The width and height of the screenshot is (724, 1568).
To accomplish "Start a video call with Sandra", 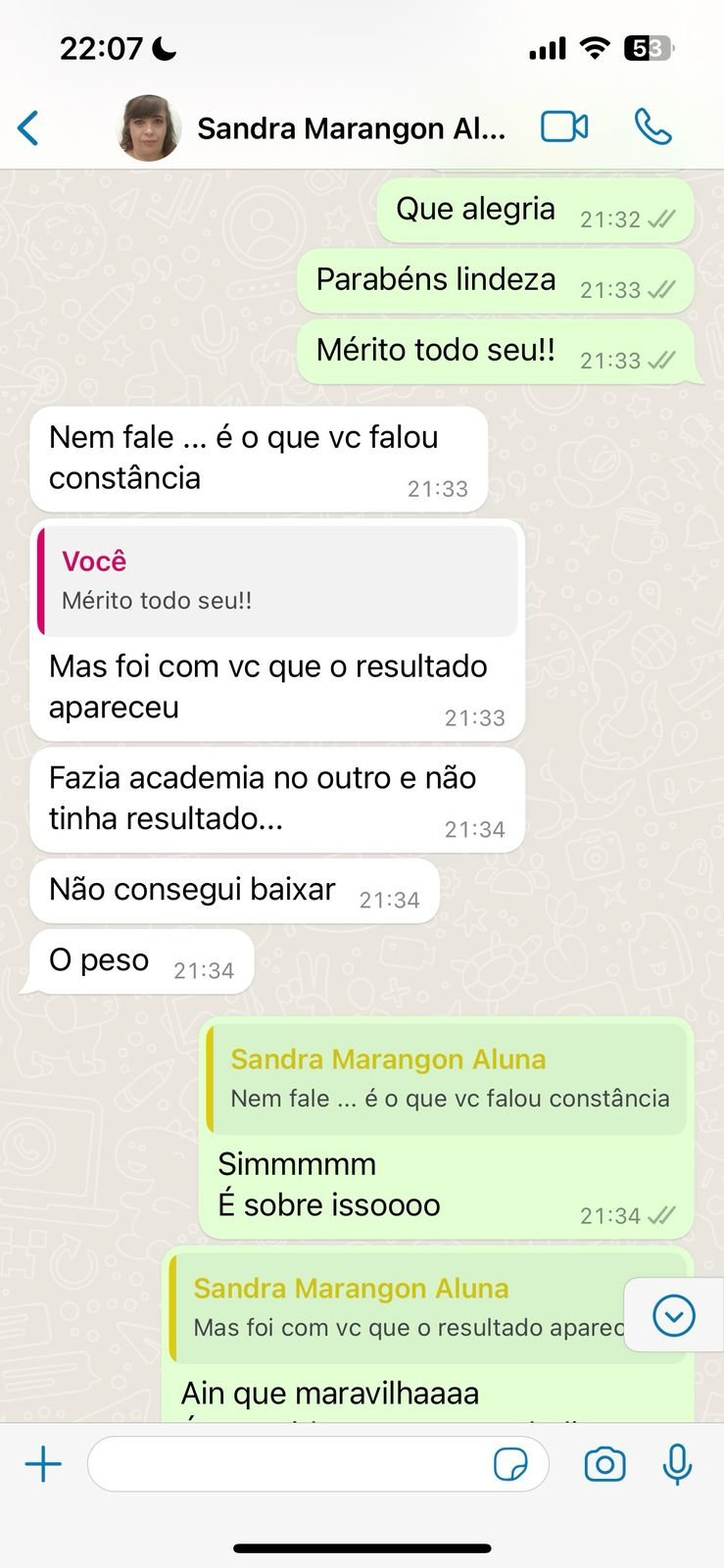I will pos(564,127).
